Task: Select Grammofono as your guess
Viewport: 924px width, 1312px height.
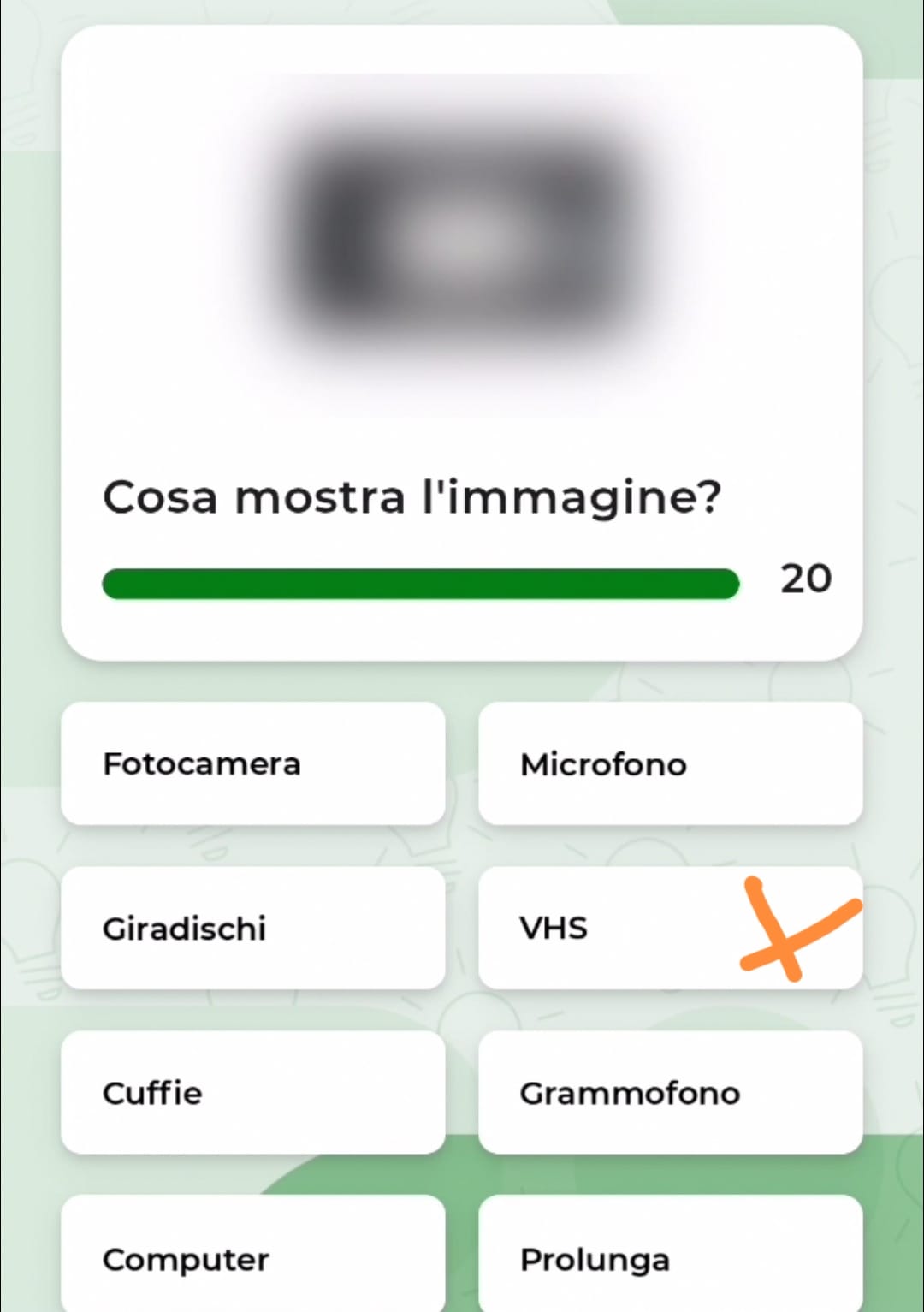Action: (x=670, y=1092)
